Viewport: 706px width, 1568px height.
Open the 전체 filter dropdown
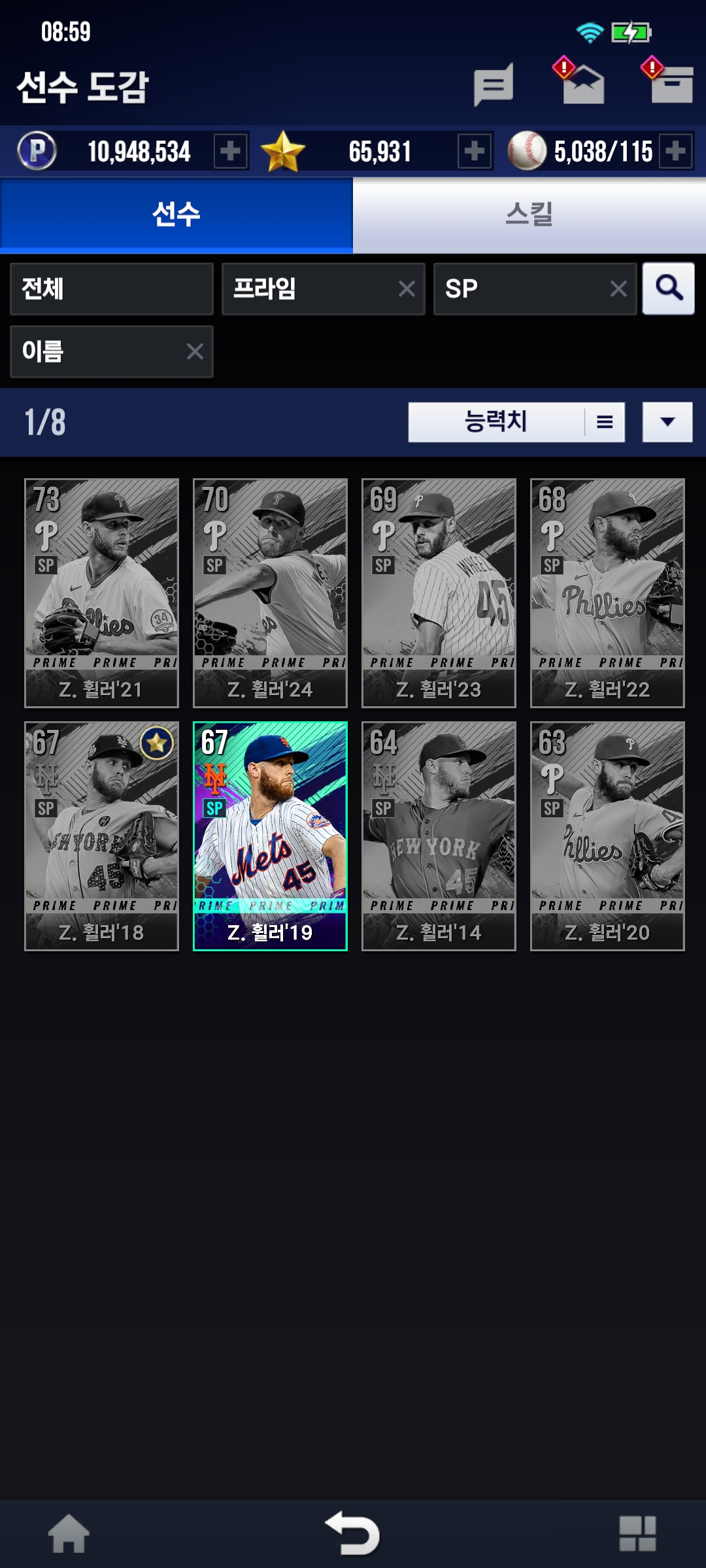(x=111, y=289)
